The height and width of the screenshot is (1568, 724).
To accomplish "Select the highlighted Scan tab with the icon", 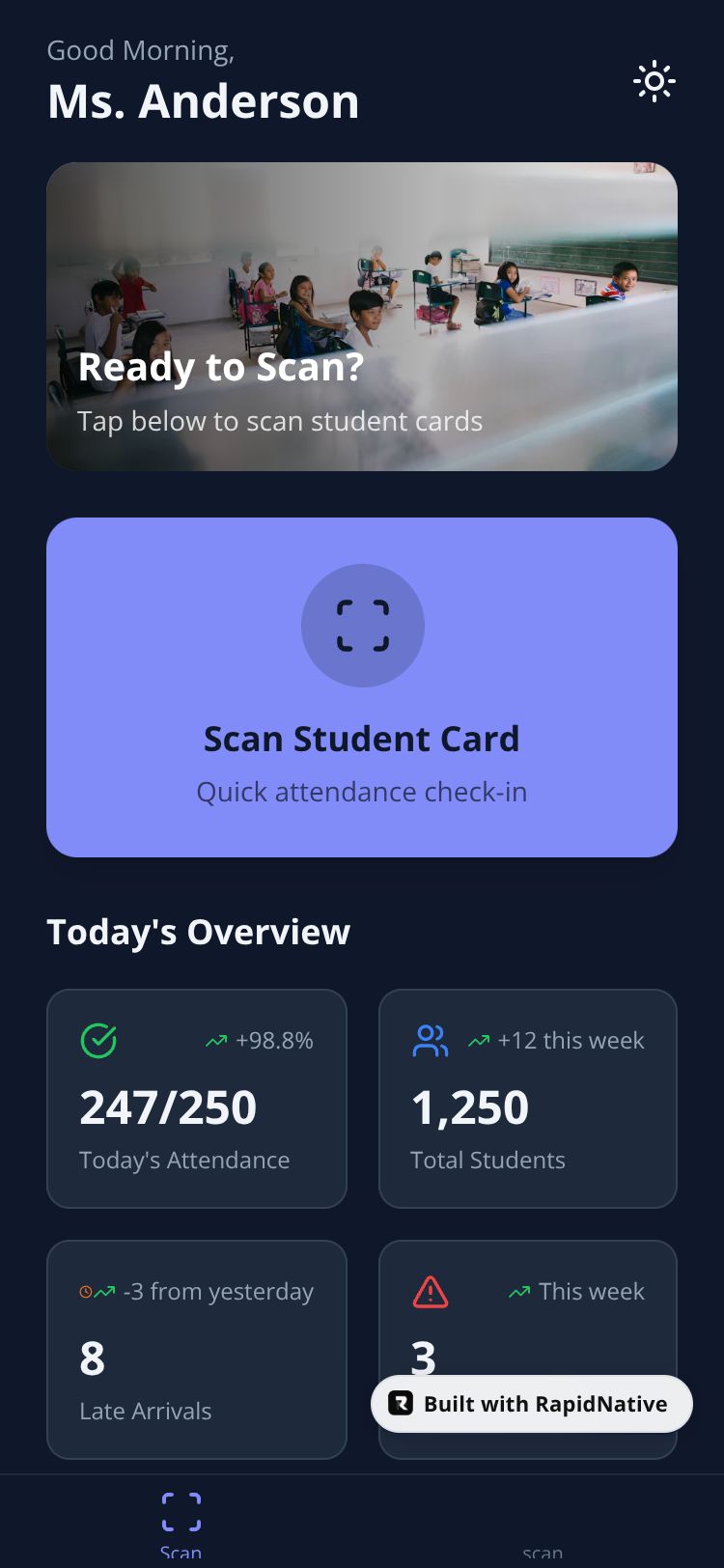I will pyautogui.click(x=181, y=1524).
